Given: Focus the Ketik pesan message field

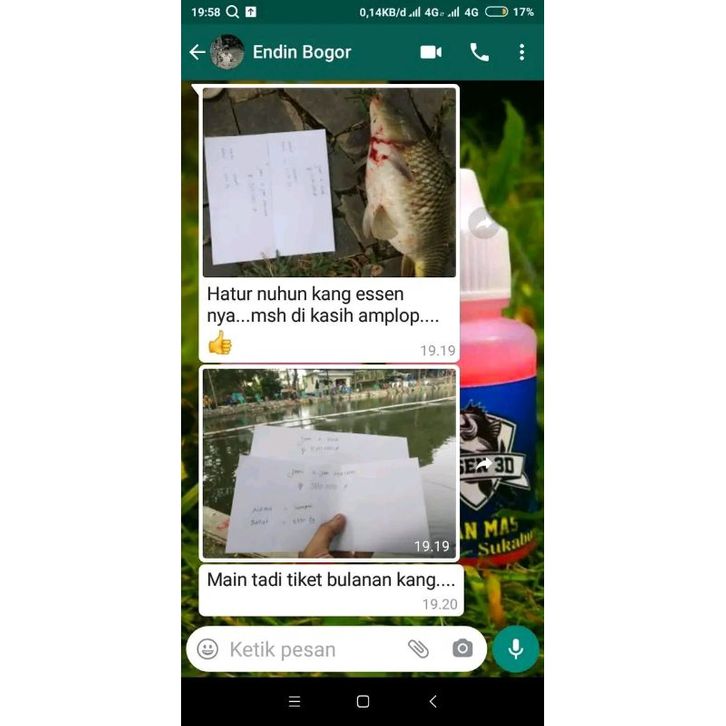Looking at the screenshot, I should 310,649.
